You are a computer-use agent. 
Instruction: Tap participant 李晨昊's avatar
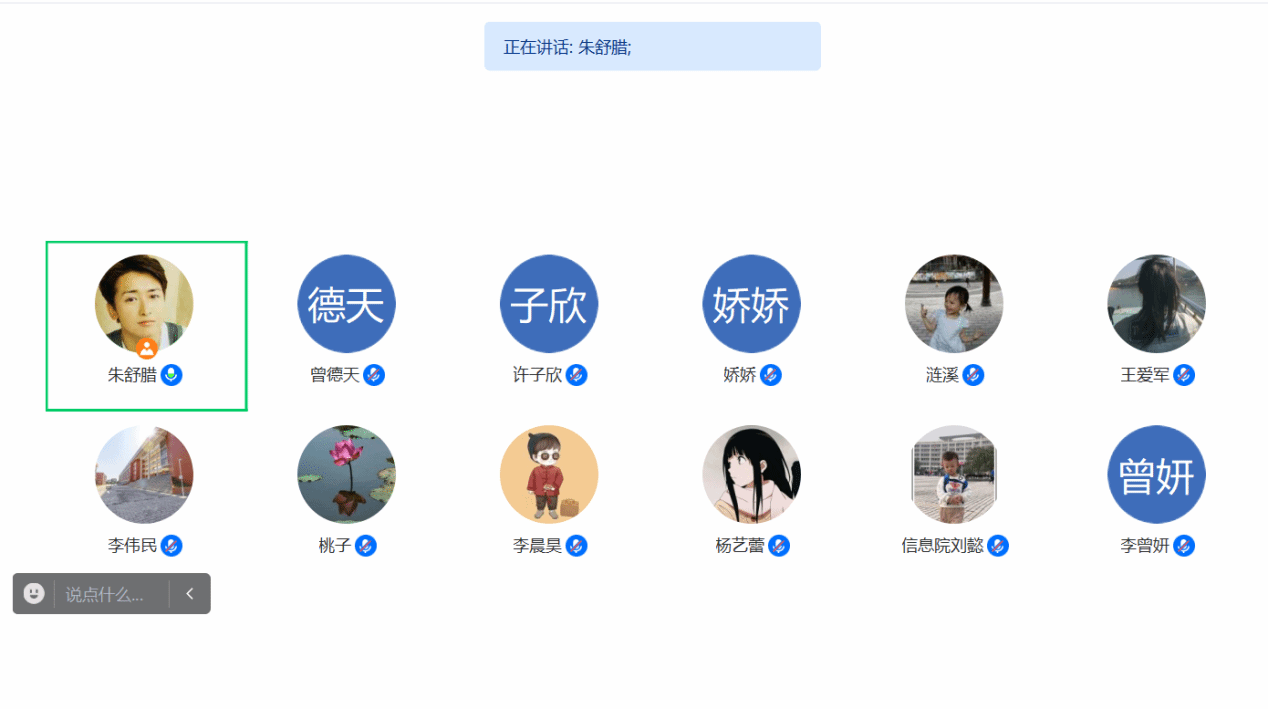click(x=549, y=475)
